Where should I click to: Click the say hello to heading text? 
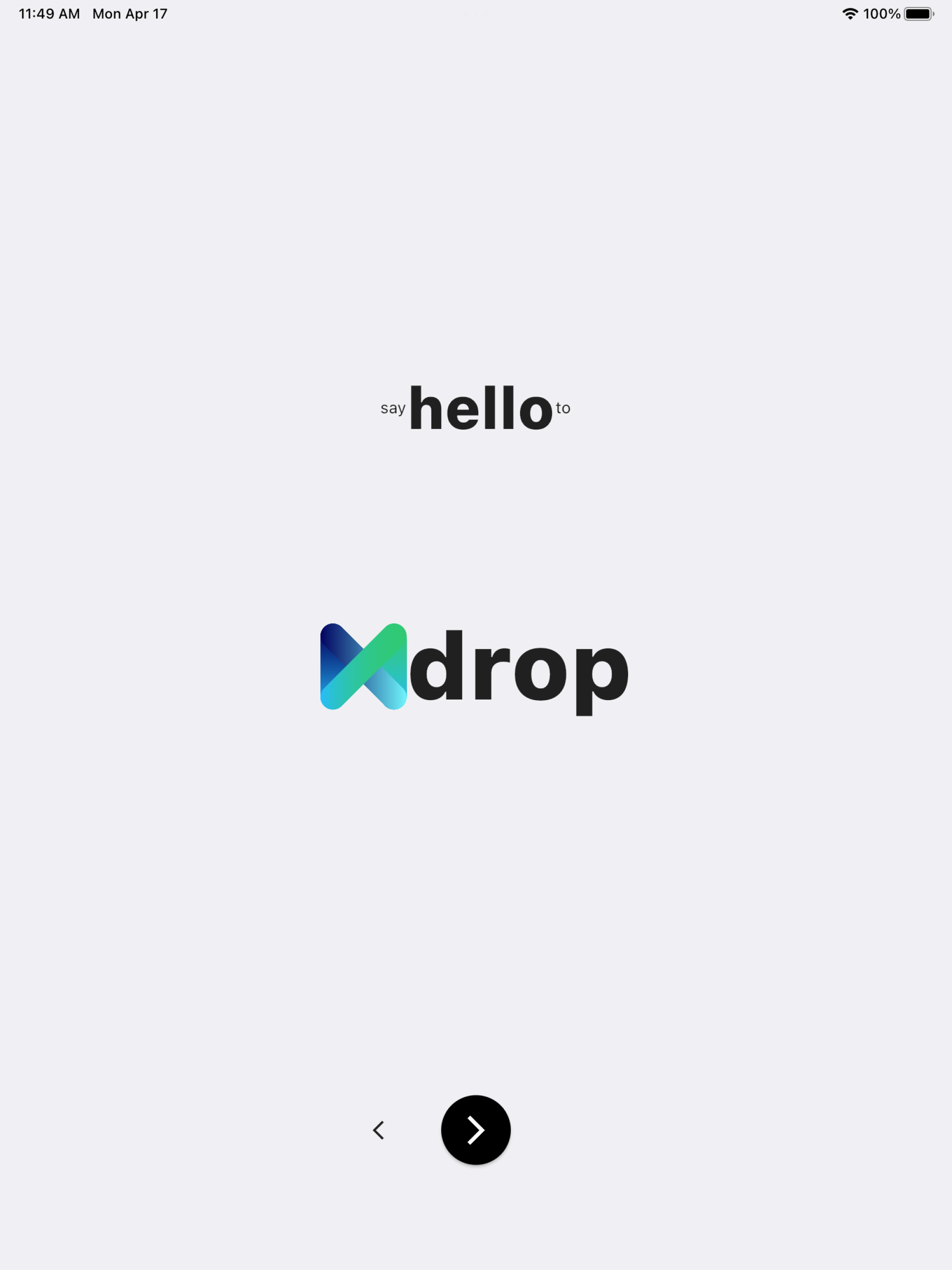pyautogui.click(x=476, y=408)
